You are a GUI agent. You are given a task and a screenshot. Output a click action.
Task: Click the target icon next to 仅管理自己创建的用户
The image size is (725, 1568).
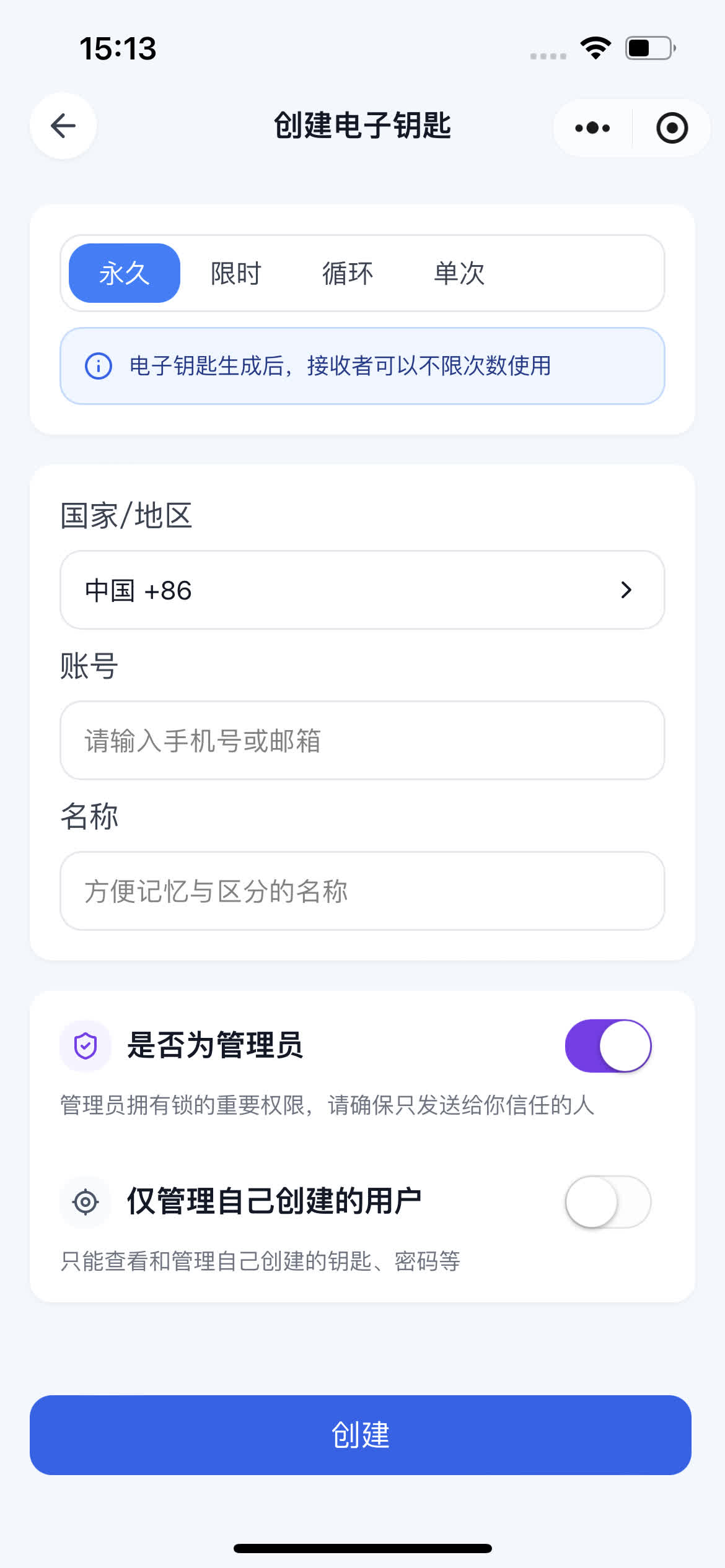click(85, 1200)
